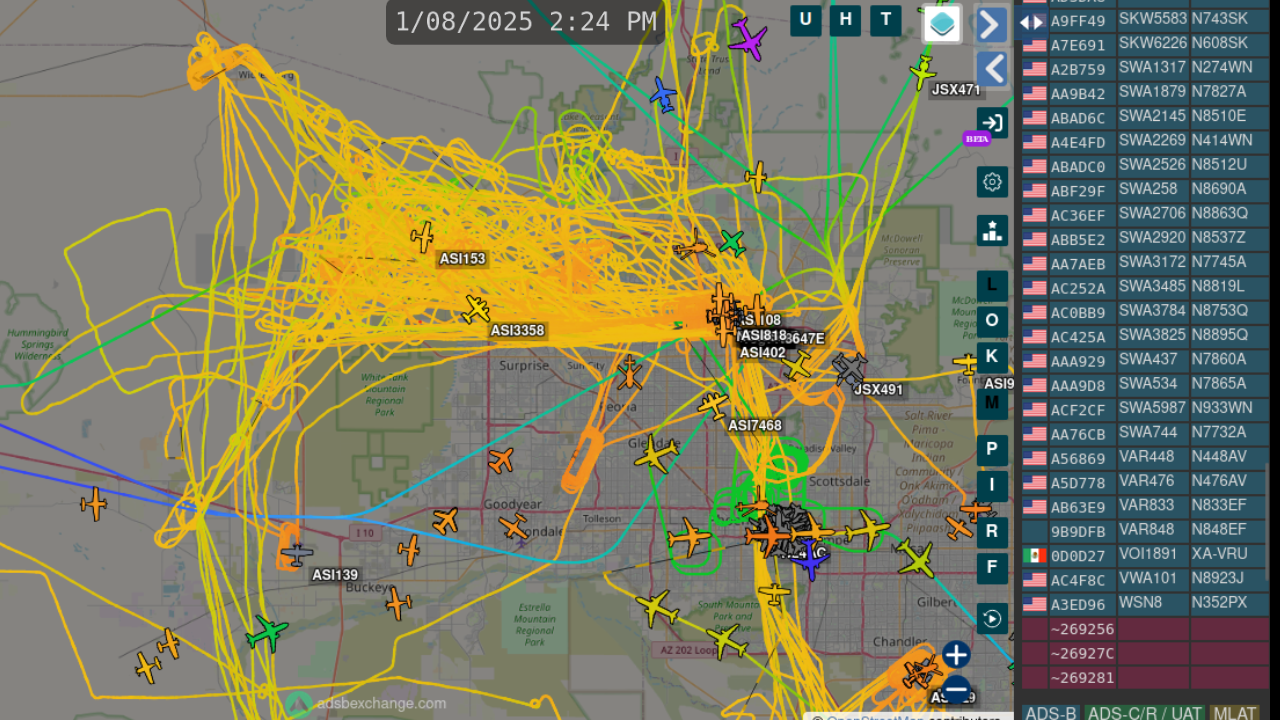Toggle the L map option
The height and width of the screenshot is (720, 1280).
point(992,285)
